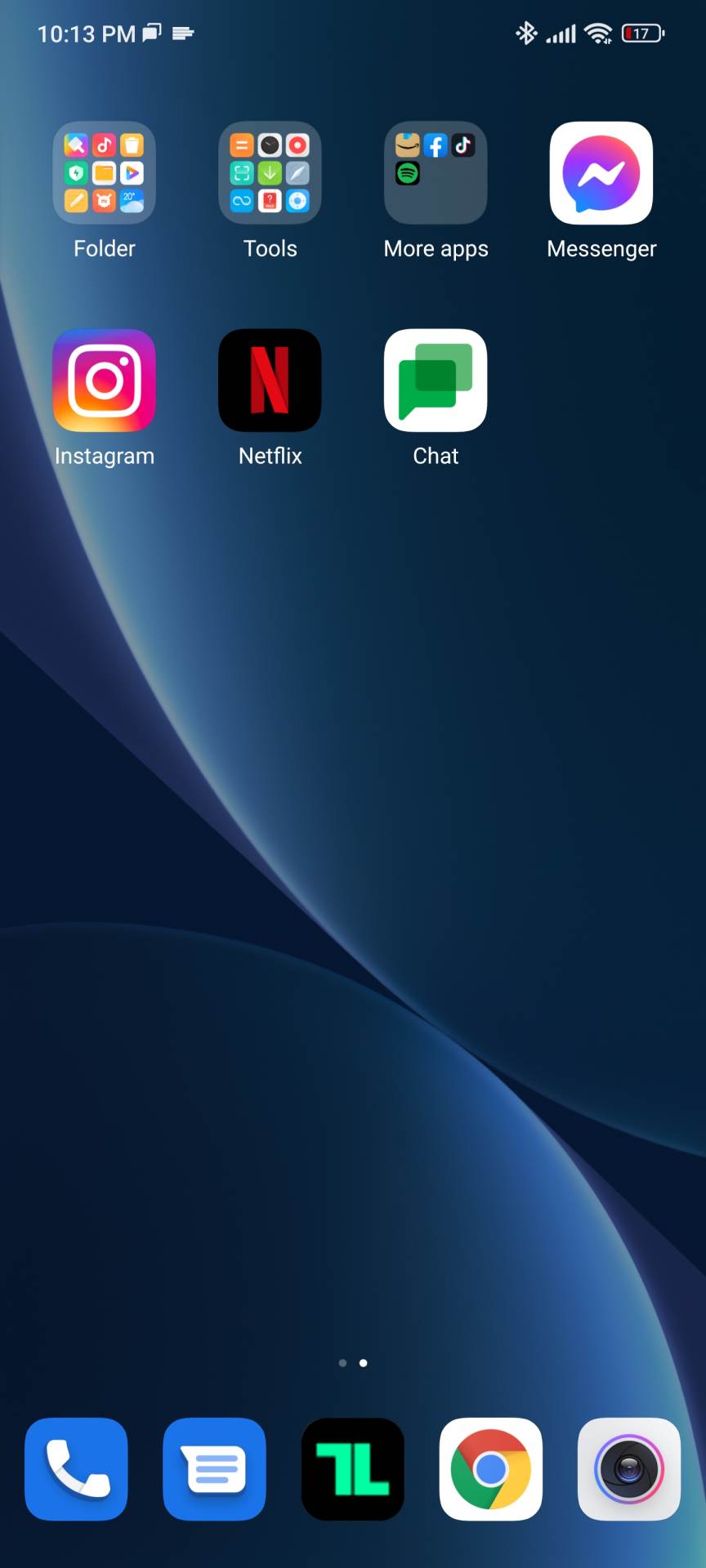The width and height of the screenshot is (706, 1568).
Task: Launch Google Chrome from the dock
Action: tap(490, 1468)
